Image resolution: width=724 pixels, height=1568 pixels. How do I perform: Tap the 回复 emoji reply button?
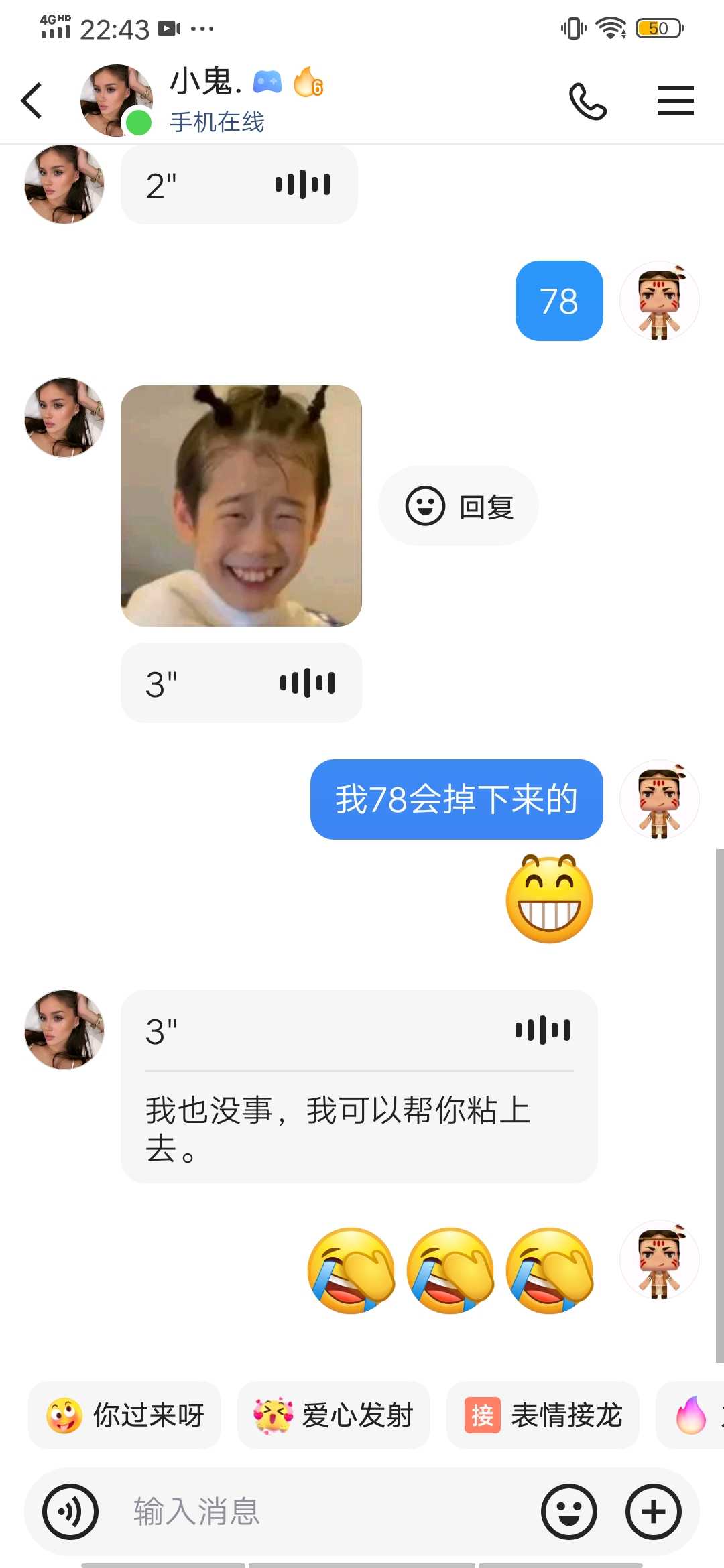click(459, 506)
